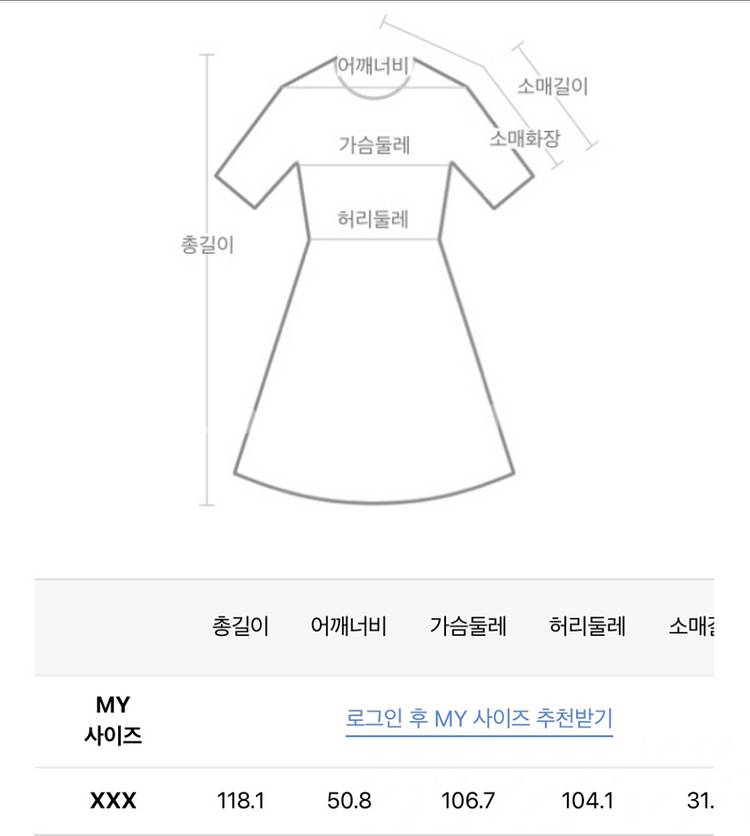
Task: Open the 로그인 후 MY 사이즈 추천받기 link
Action: pos(479,719)
